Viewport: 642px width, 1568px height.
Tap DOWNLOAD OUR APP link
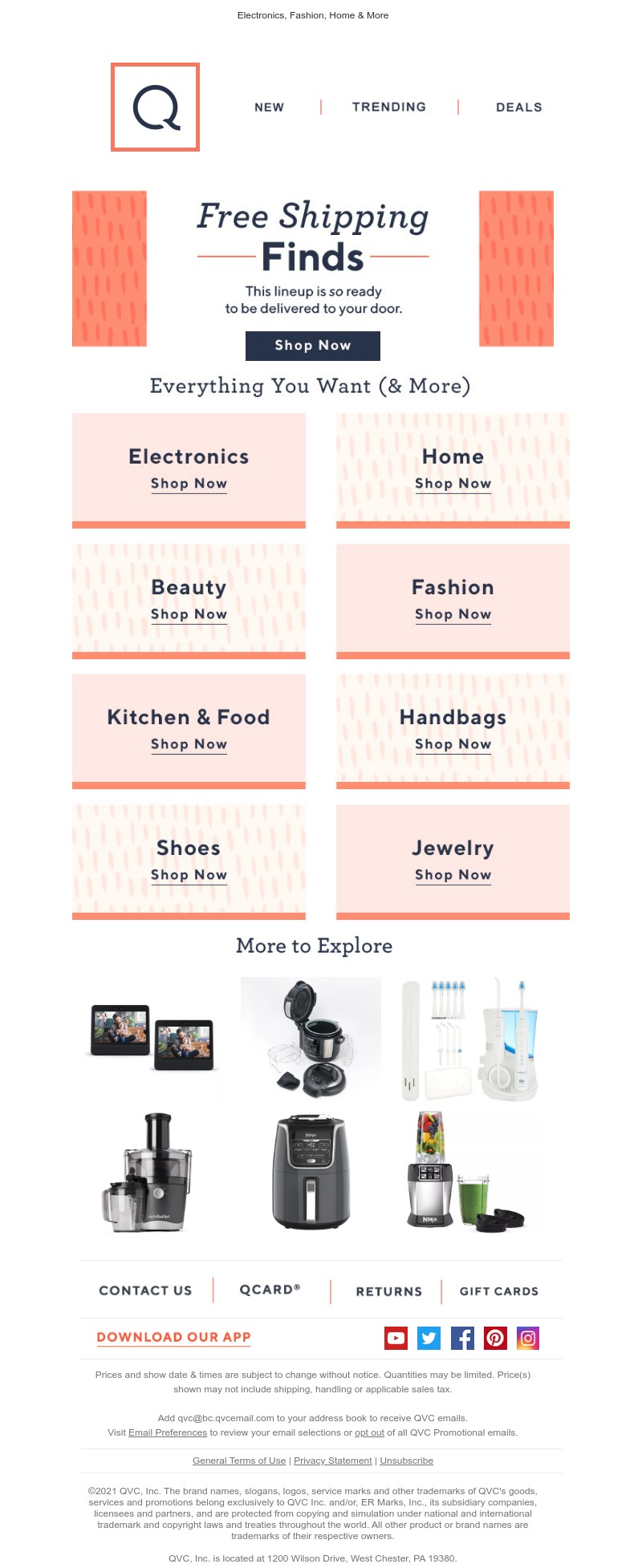click(x=173, y=1337)
